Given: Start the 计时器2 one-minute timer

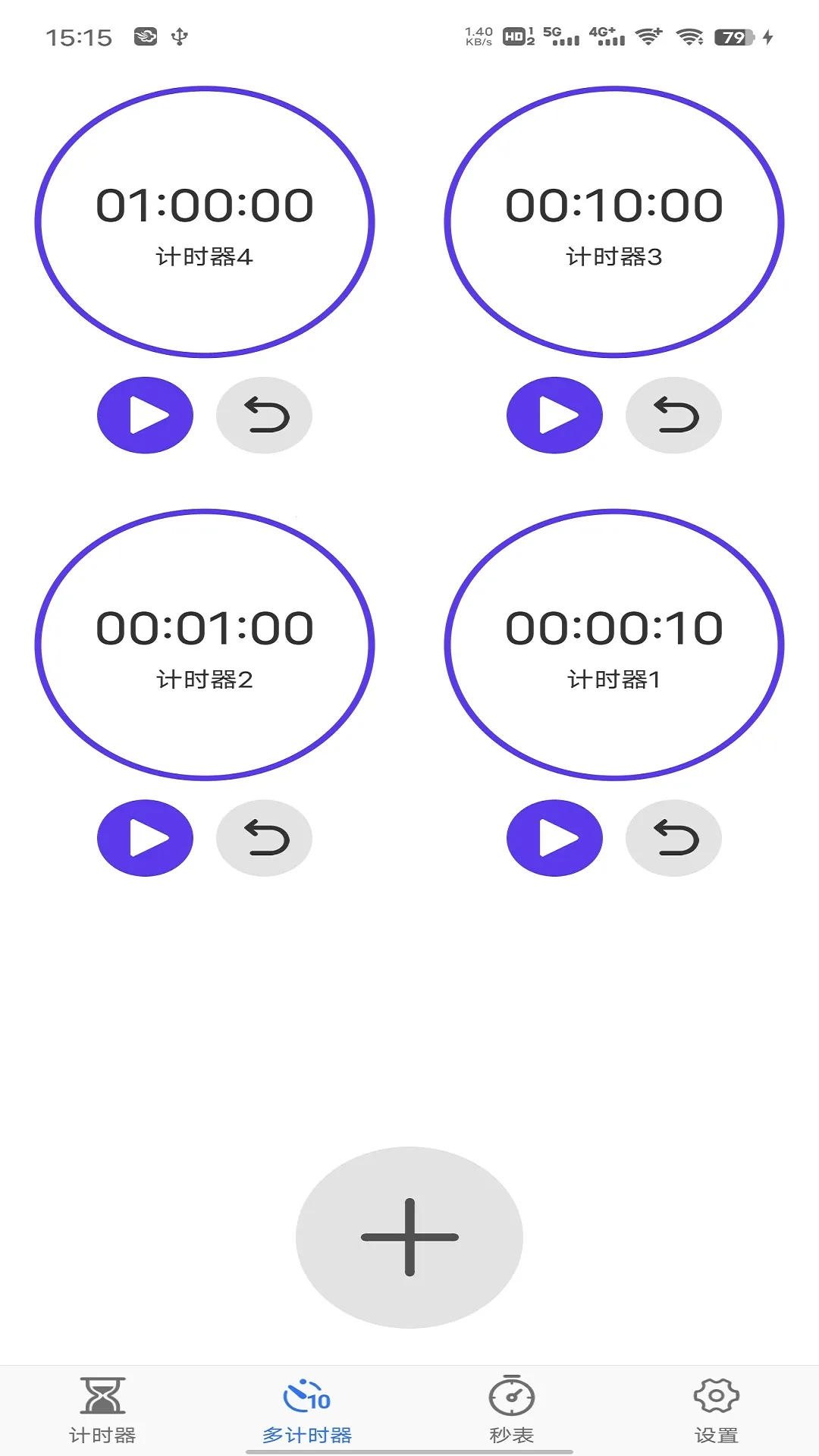Looking at the screenshot, I should coord(145,839).
